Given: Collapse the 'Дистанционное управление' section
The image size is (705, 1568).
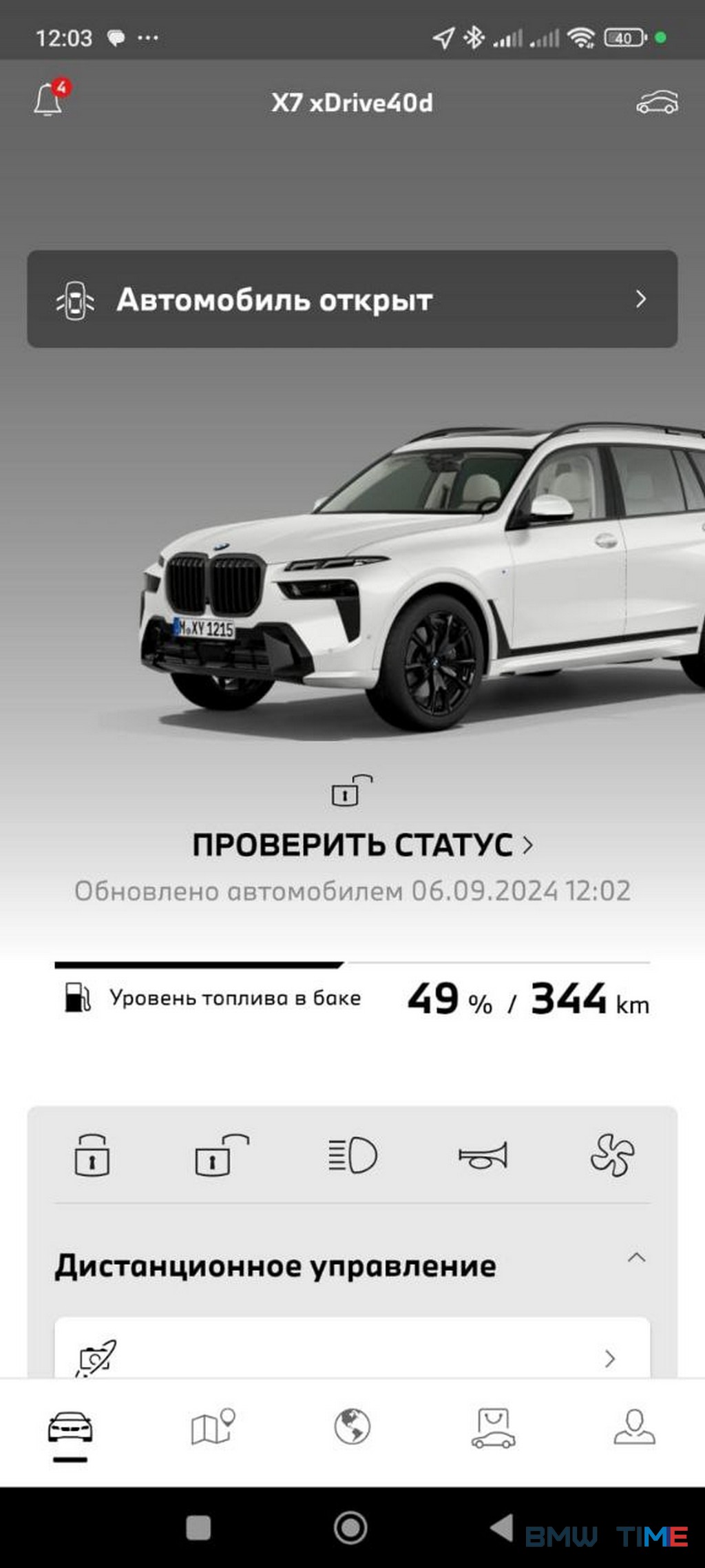Looking at the screenshot, I should 636,1257.
